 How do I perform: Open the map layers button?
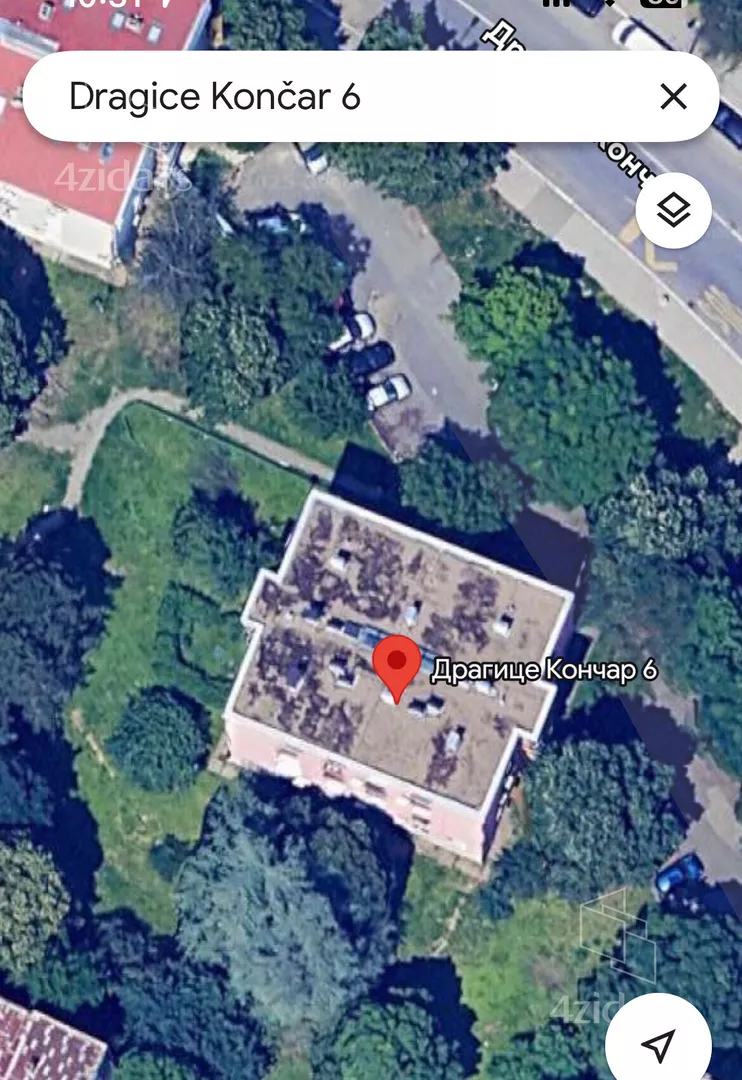673,210
